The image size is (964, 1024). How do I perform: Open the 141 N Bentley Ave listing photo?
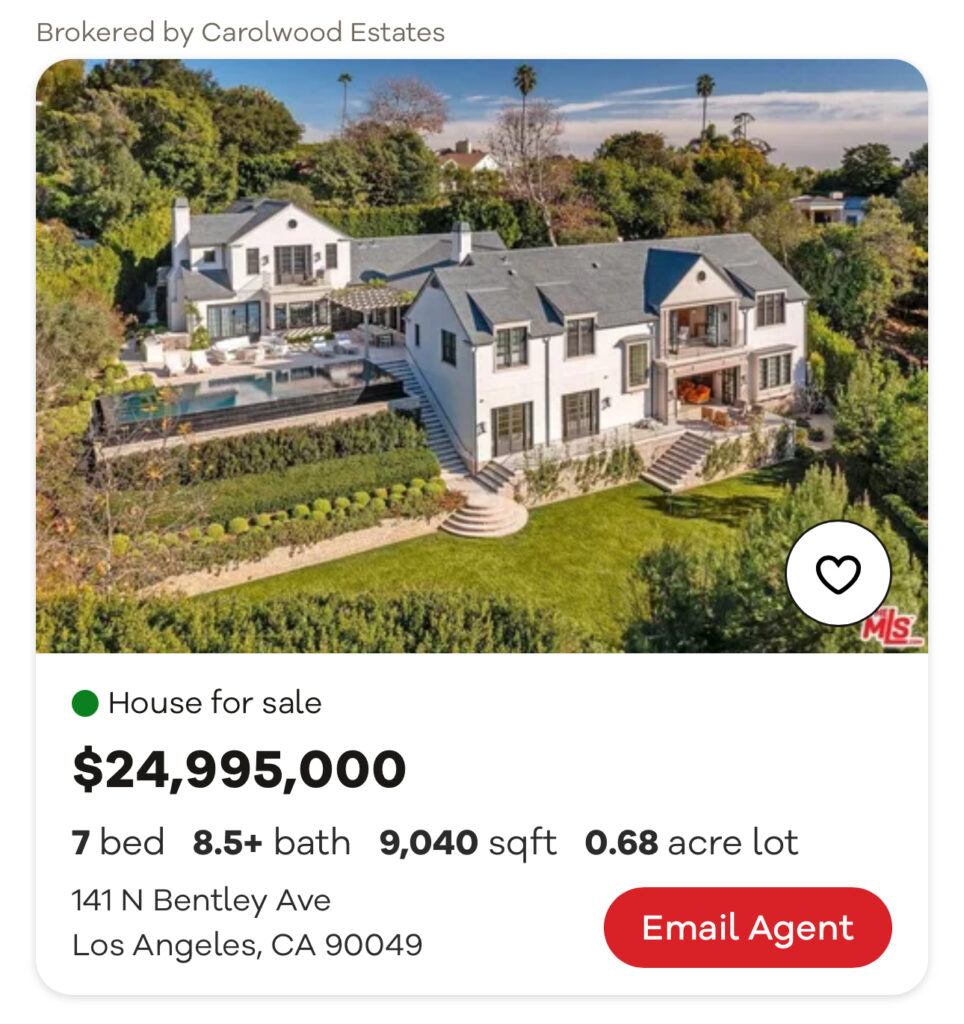[x=450, y=350]
